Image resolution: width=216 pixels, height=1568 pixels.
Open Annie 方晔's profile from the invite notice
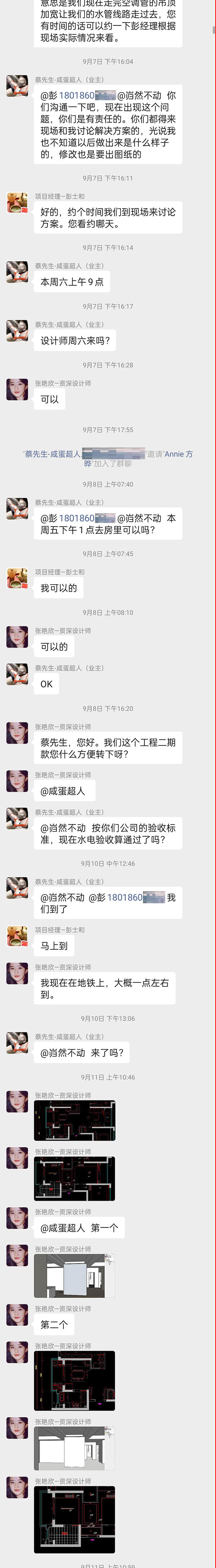(178, 454)
